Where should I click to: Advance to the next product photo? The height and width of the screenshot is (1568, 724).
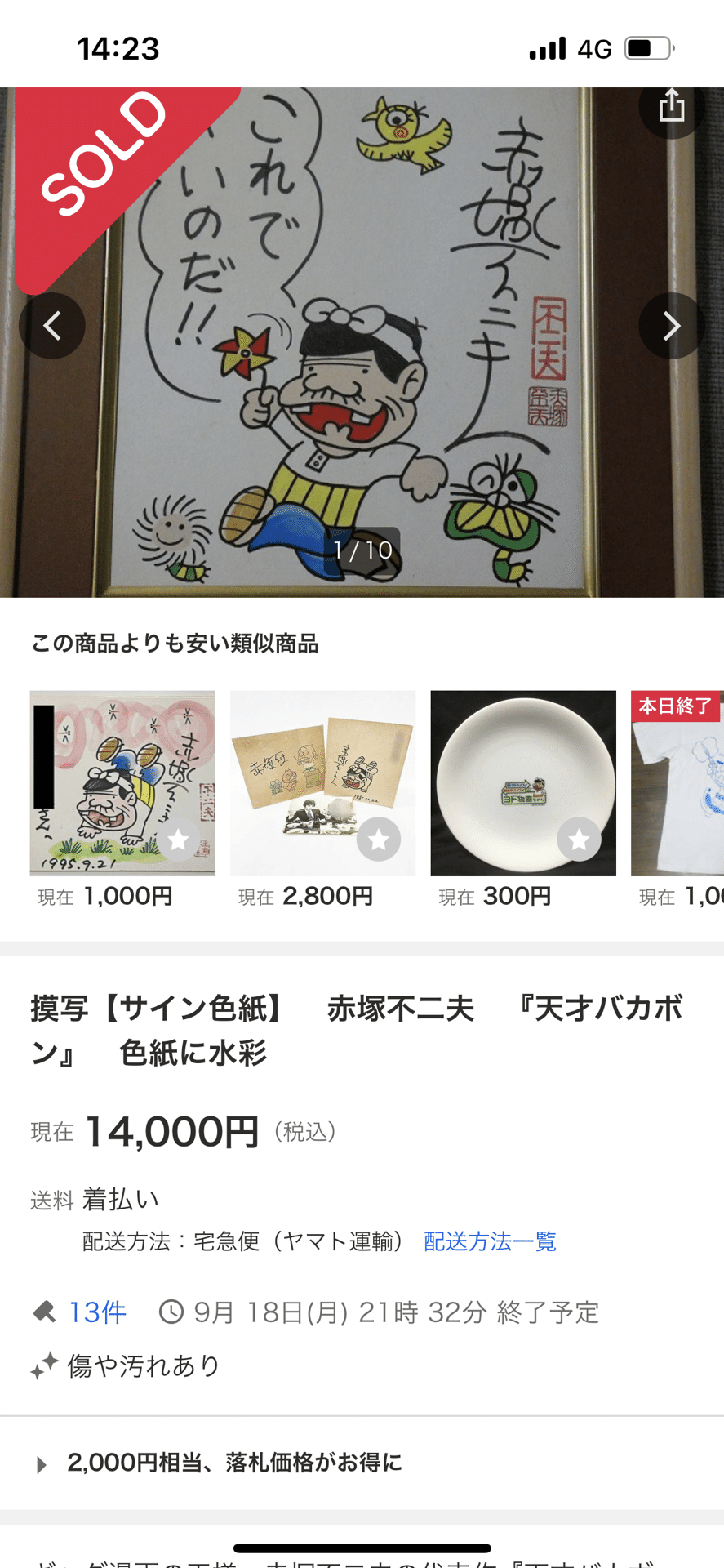(x=672, y=325)
